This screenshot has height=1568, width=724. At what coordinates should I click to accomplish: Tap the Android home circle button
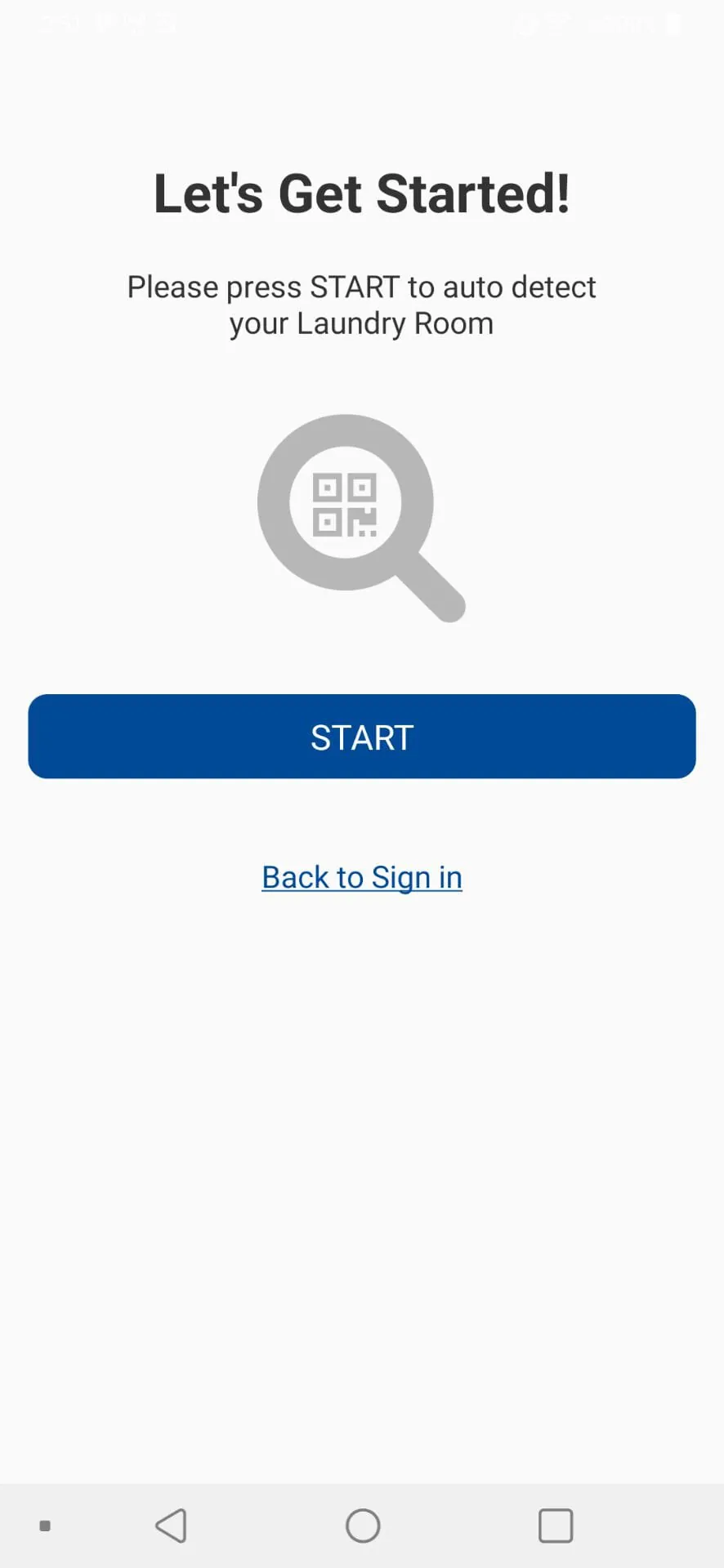tap(362, 1524)
